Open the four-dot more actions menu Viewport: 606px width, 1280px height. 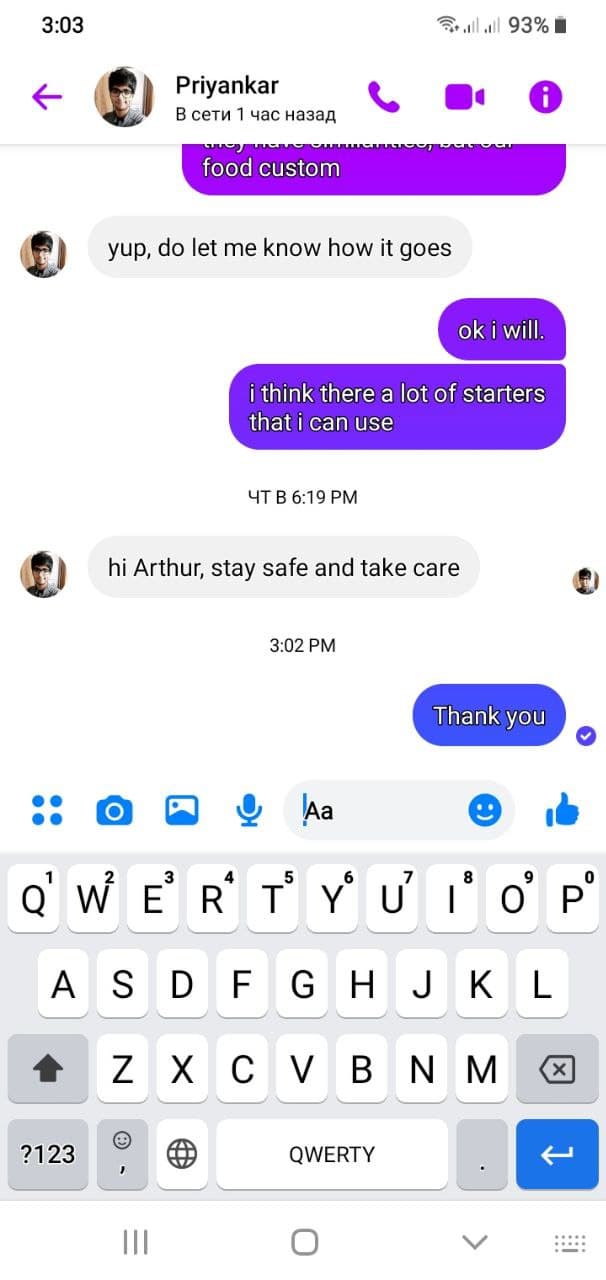pos(47,809)
